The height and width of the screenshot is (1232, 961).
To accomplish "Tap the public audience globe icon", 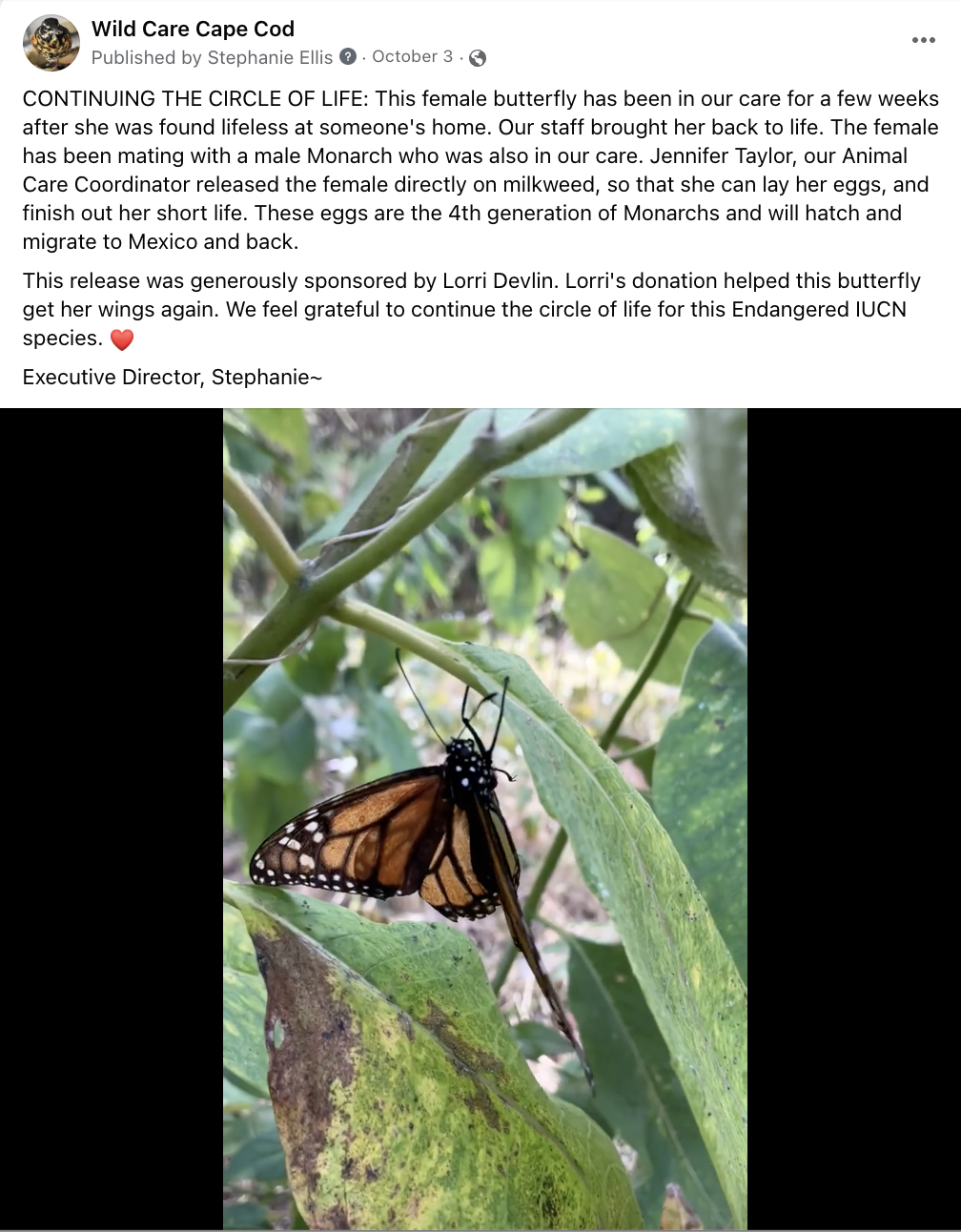I will coord(479,58).
